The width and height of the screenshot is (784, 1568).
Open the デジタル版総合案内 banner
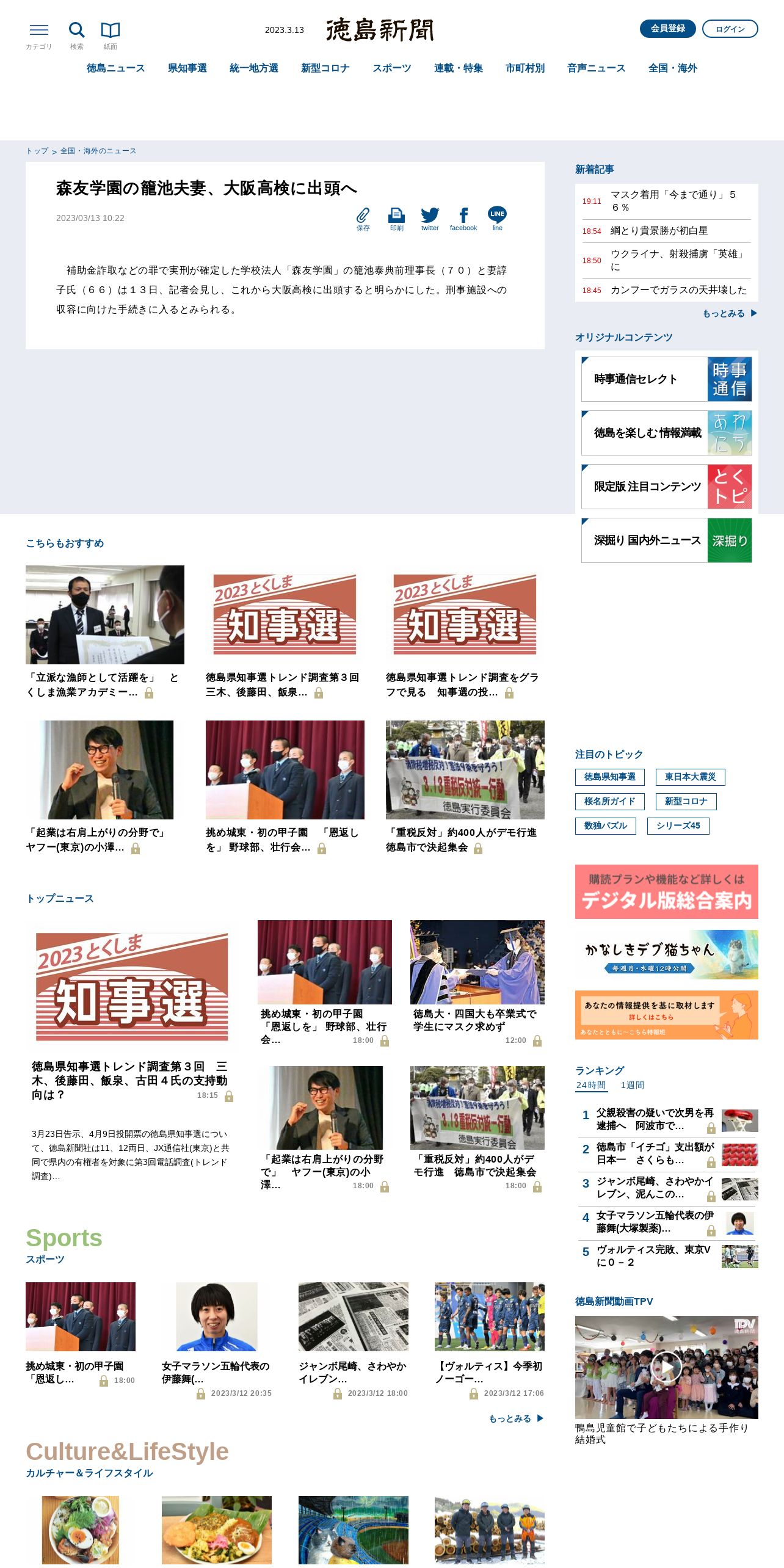(x=666, y=891)
